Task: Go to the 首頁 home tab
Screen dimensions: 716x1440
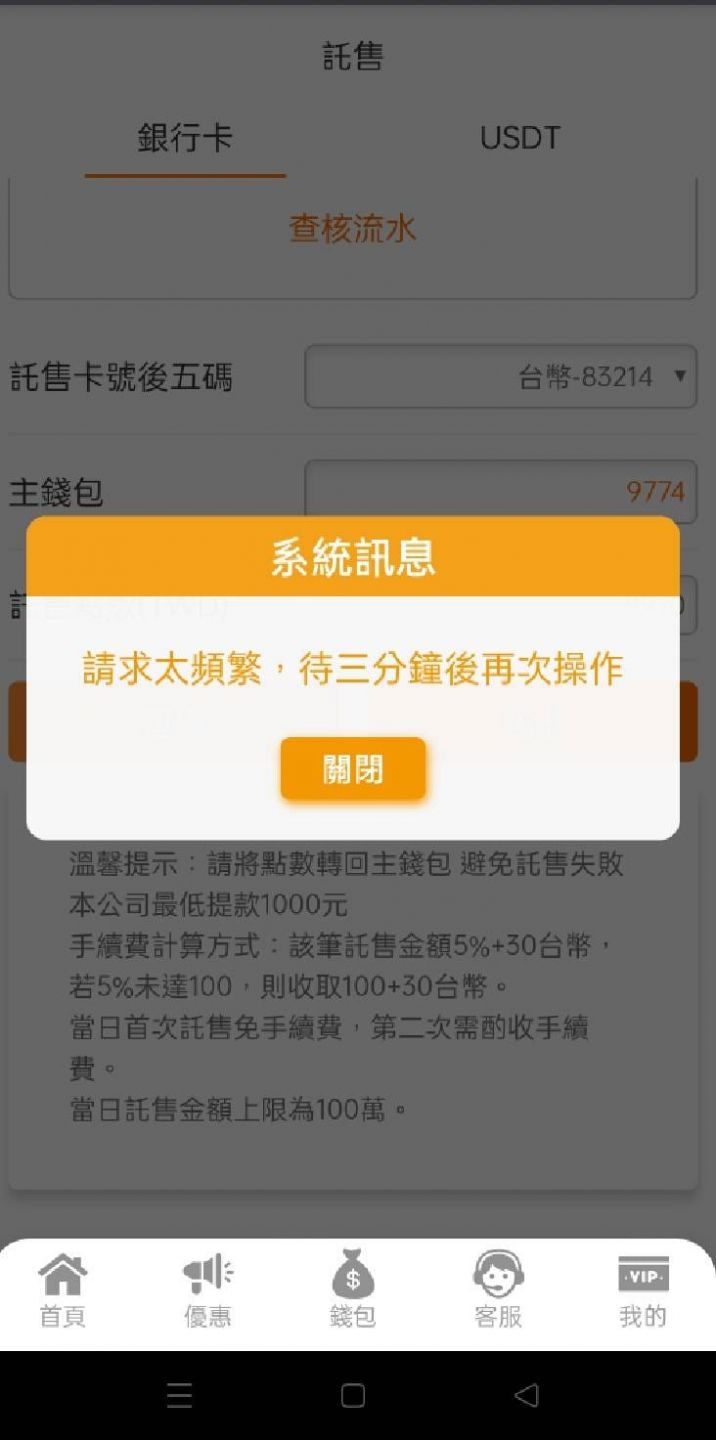Action: pyautogui.click(x=62, y=1290)
